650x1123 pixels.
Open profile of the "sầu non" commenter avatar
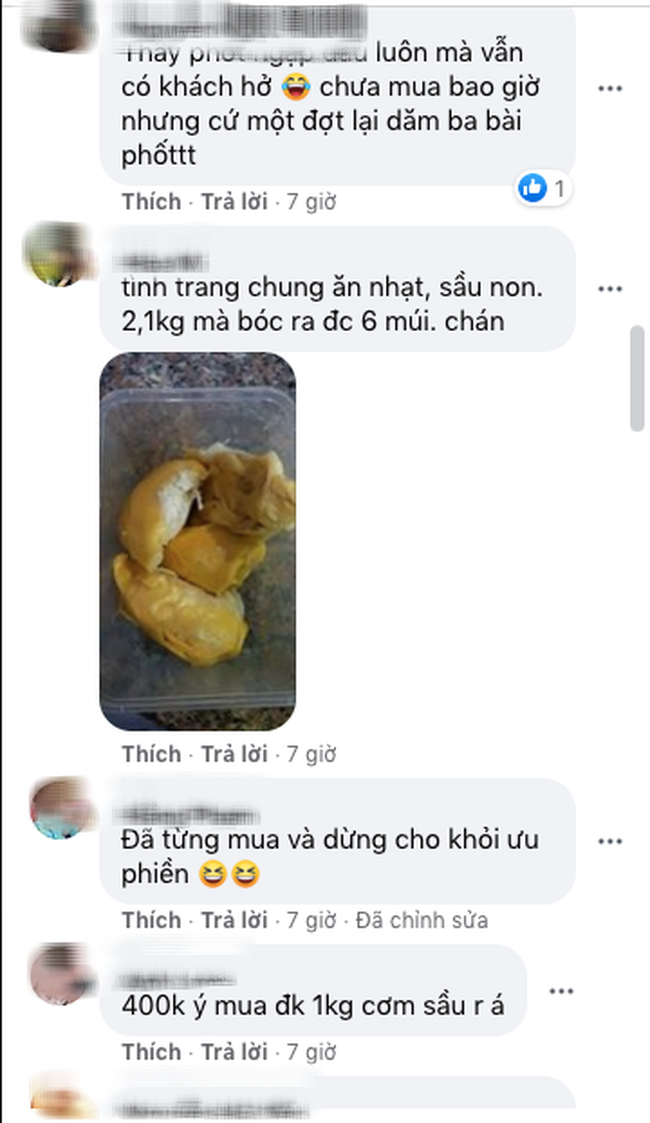pos(59,255)
